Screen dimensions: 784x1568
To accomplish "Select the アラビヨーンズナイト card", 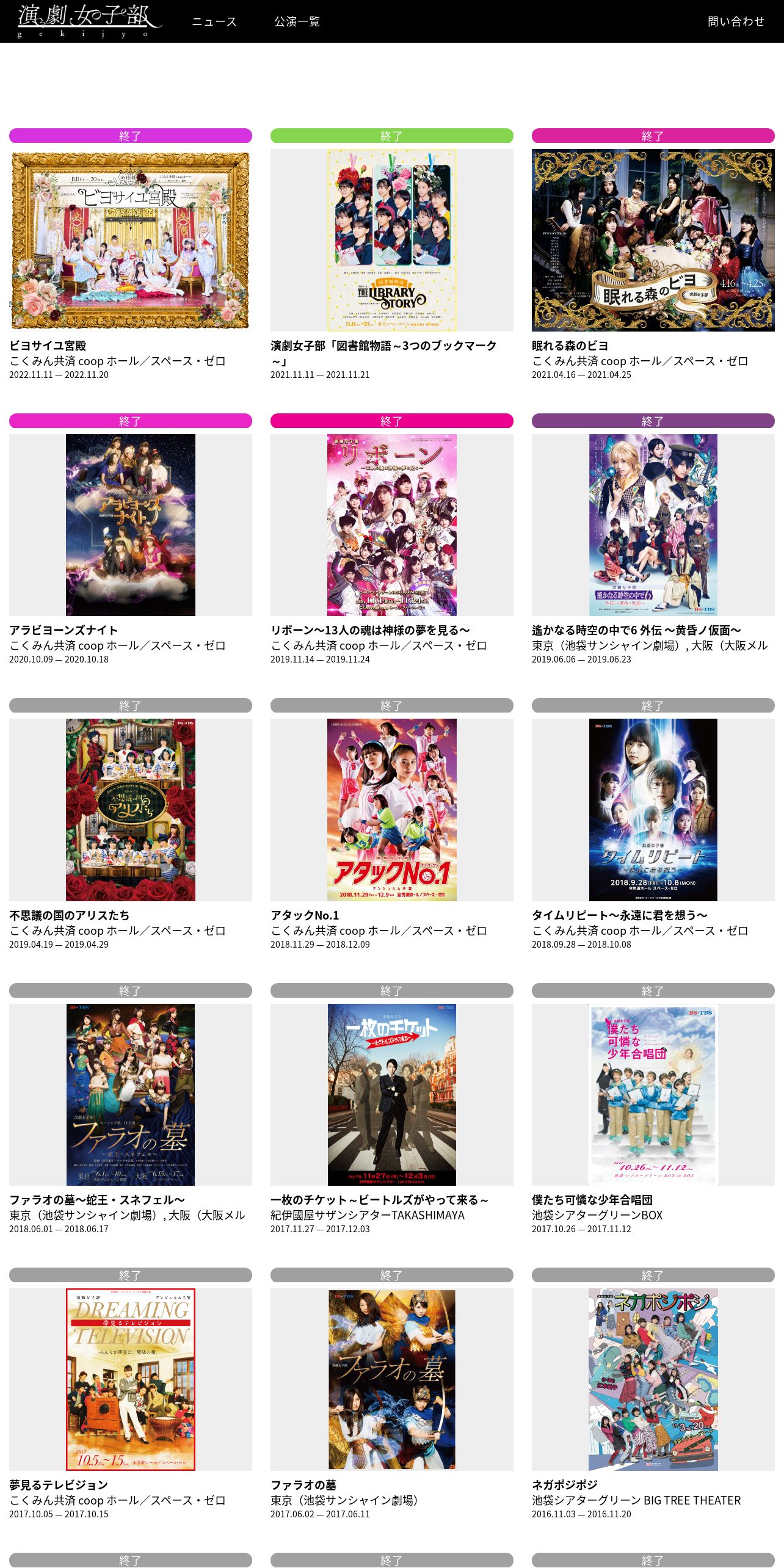I will (131, 539).
